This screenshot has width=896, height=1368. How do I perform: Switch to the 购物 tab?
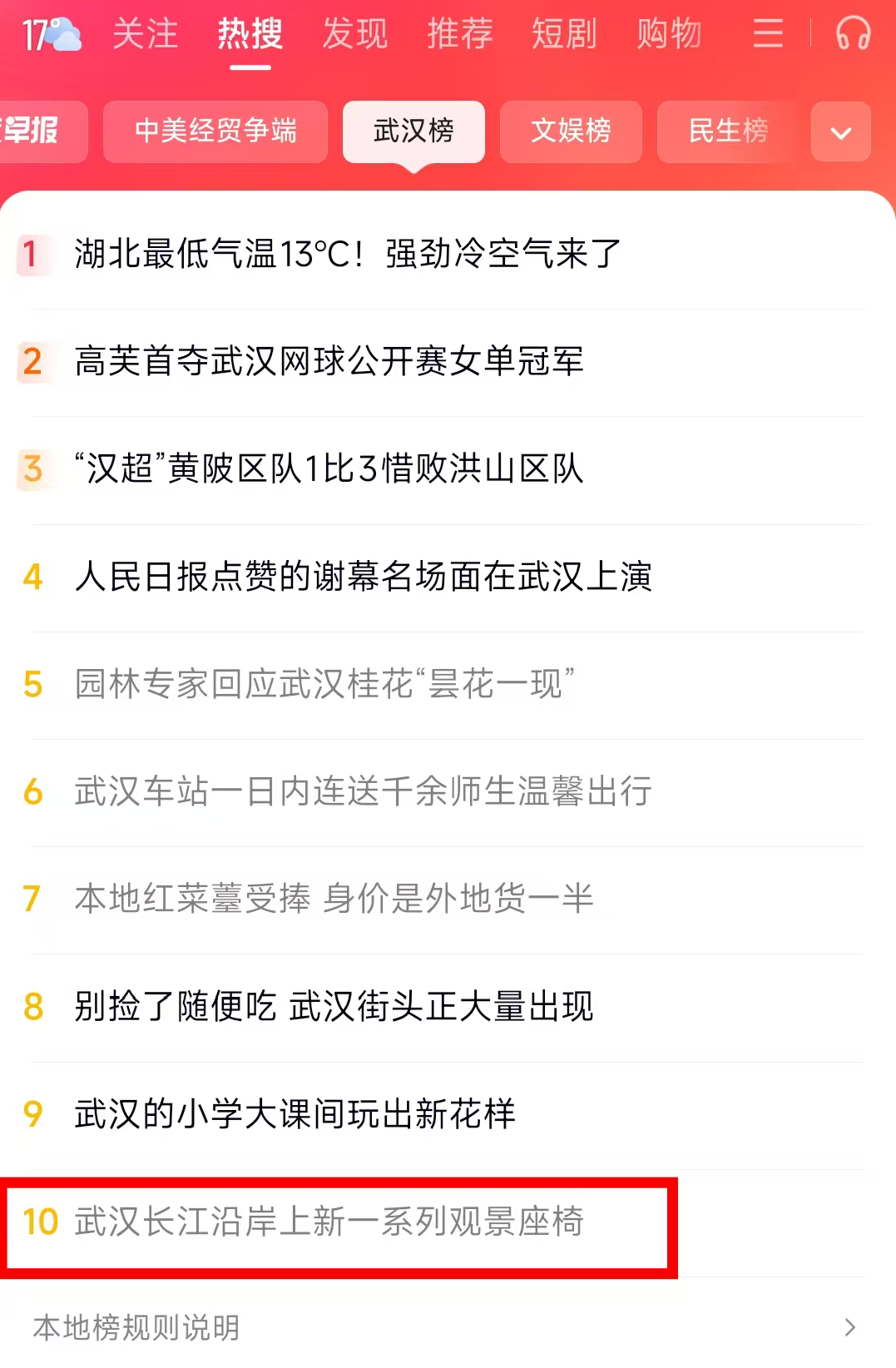click(670, 35)
